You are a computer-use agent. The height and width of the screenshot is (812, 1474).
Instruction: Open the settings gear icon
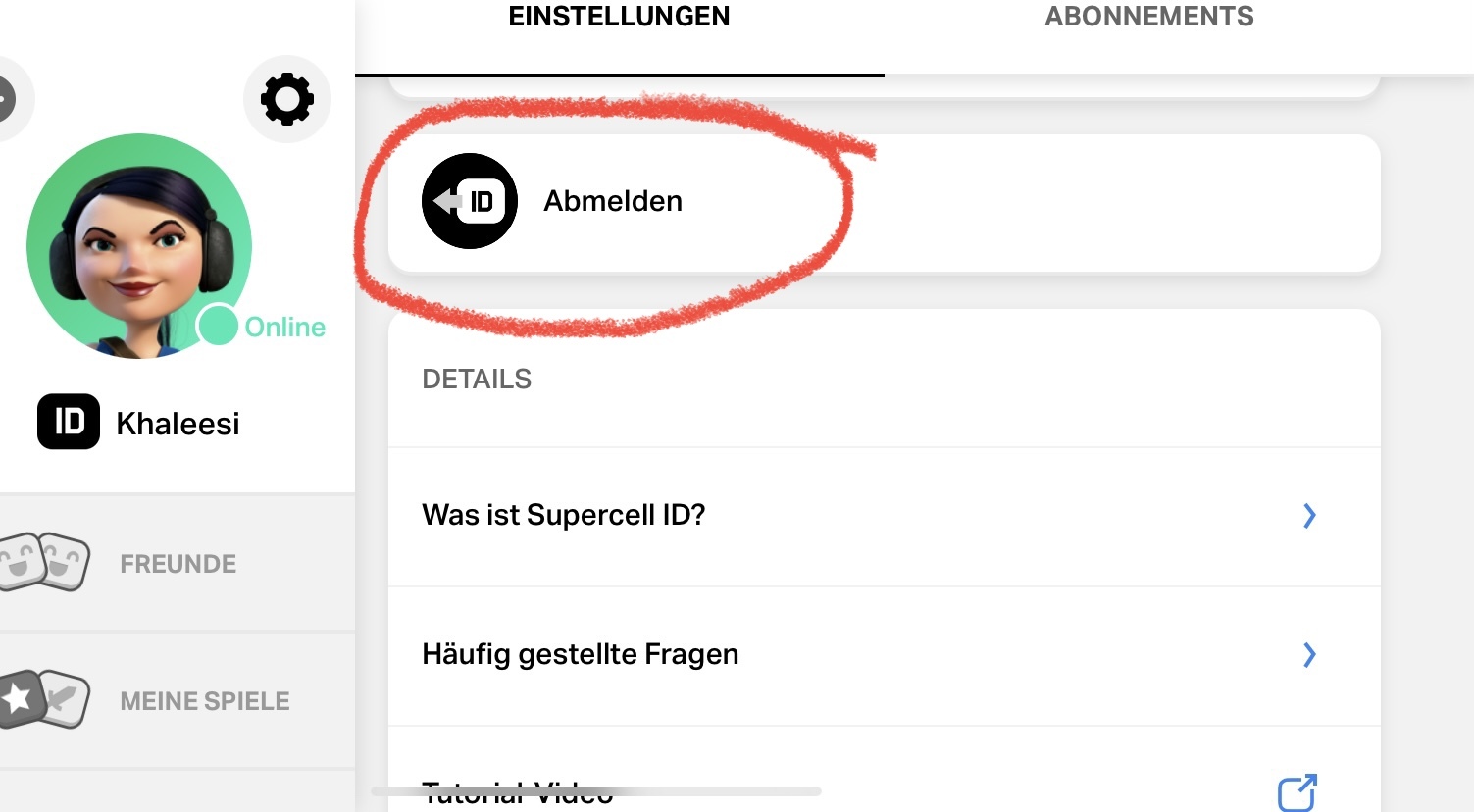click(286, 99)
